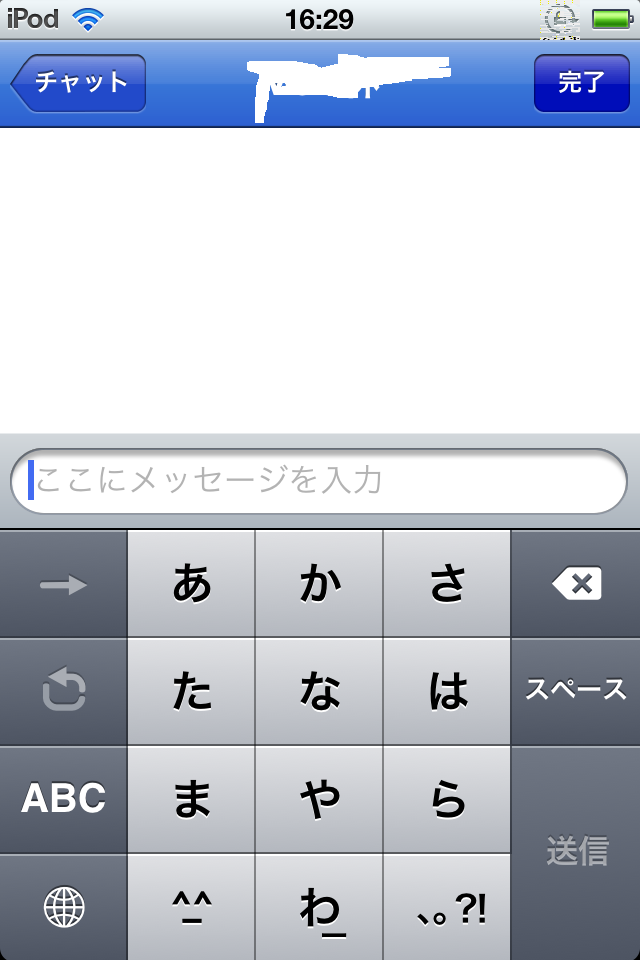This screenshot has height=960, width=640.
Task: Switch keyboard to ABC mode
Action: pos(64,798)
